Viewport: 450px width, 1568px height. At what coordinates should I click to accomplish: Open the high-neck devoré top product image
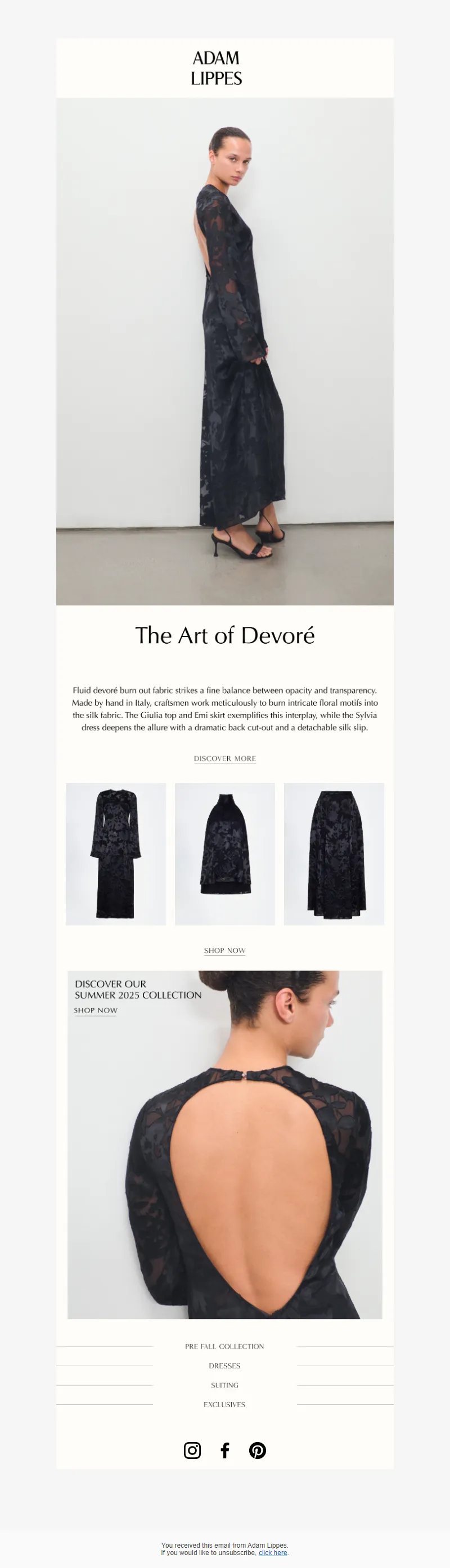coord(224,853)
